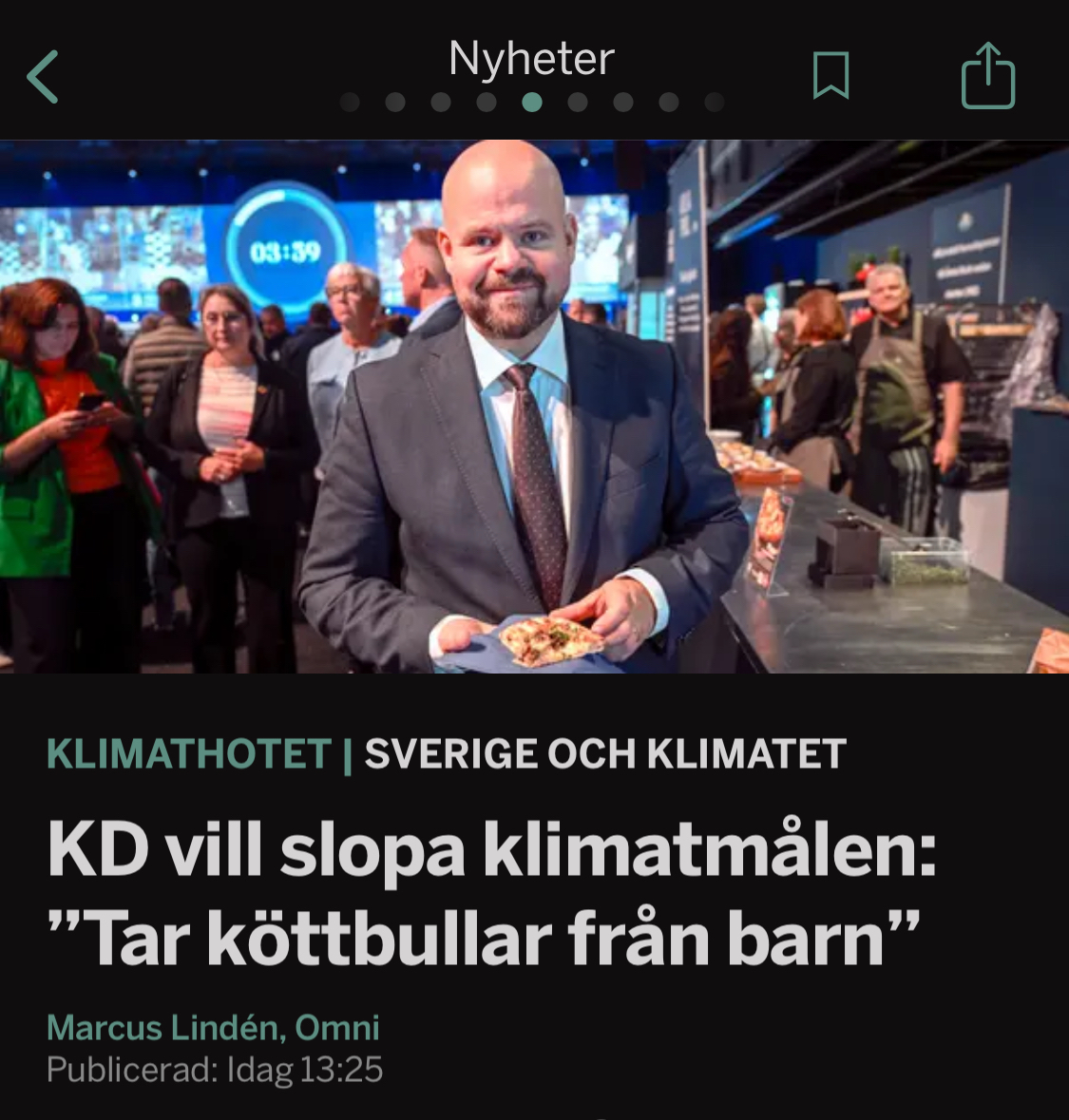The height and width of the screenshot is (1120, 1069).
Task: Open author Marcus Lindén's link
Action: point(213,1027)
